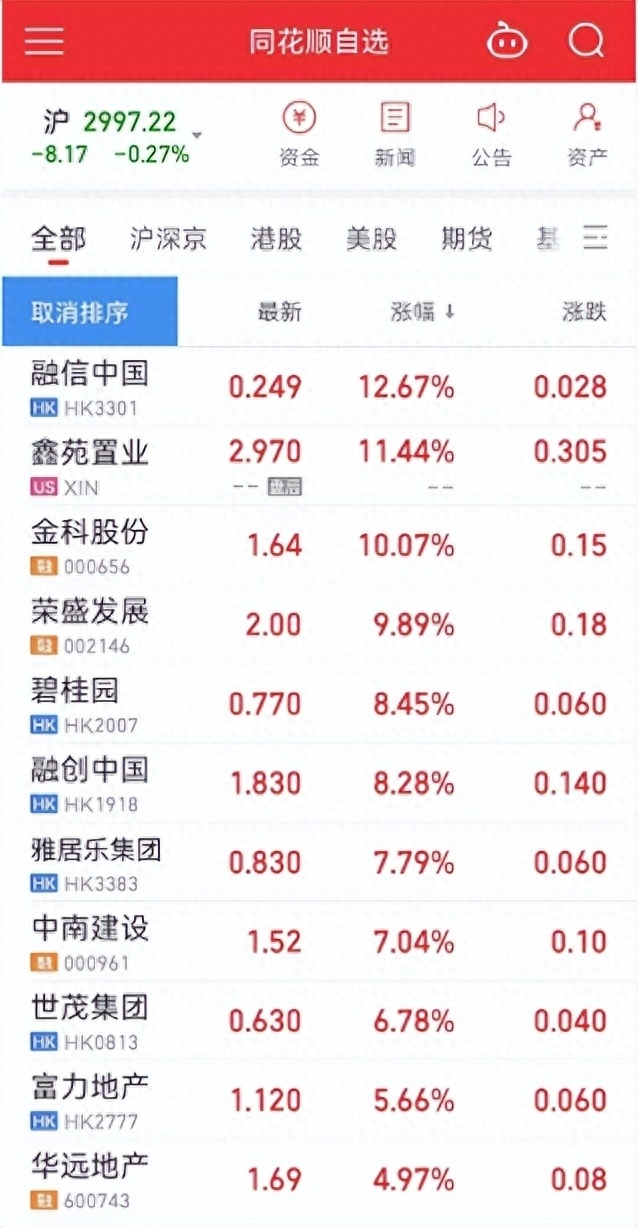Switch to the 期货 tab
638x1228 pixels.
(x=467, y=239)
